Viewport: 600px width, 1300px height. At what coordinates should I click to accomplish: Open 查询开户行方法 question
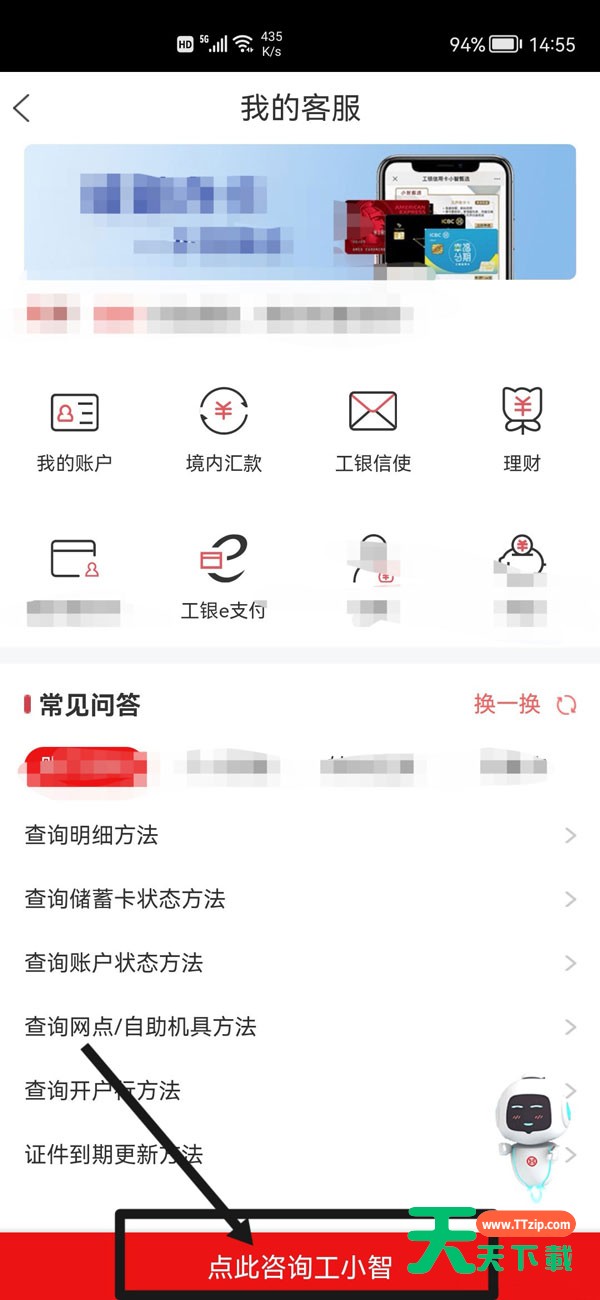point(250,1090)
